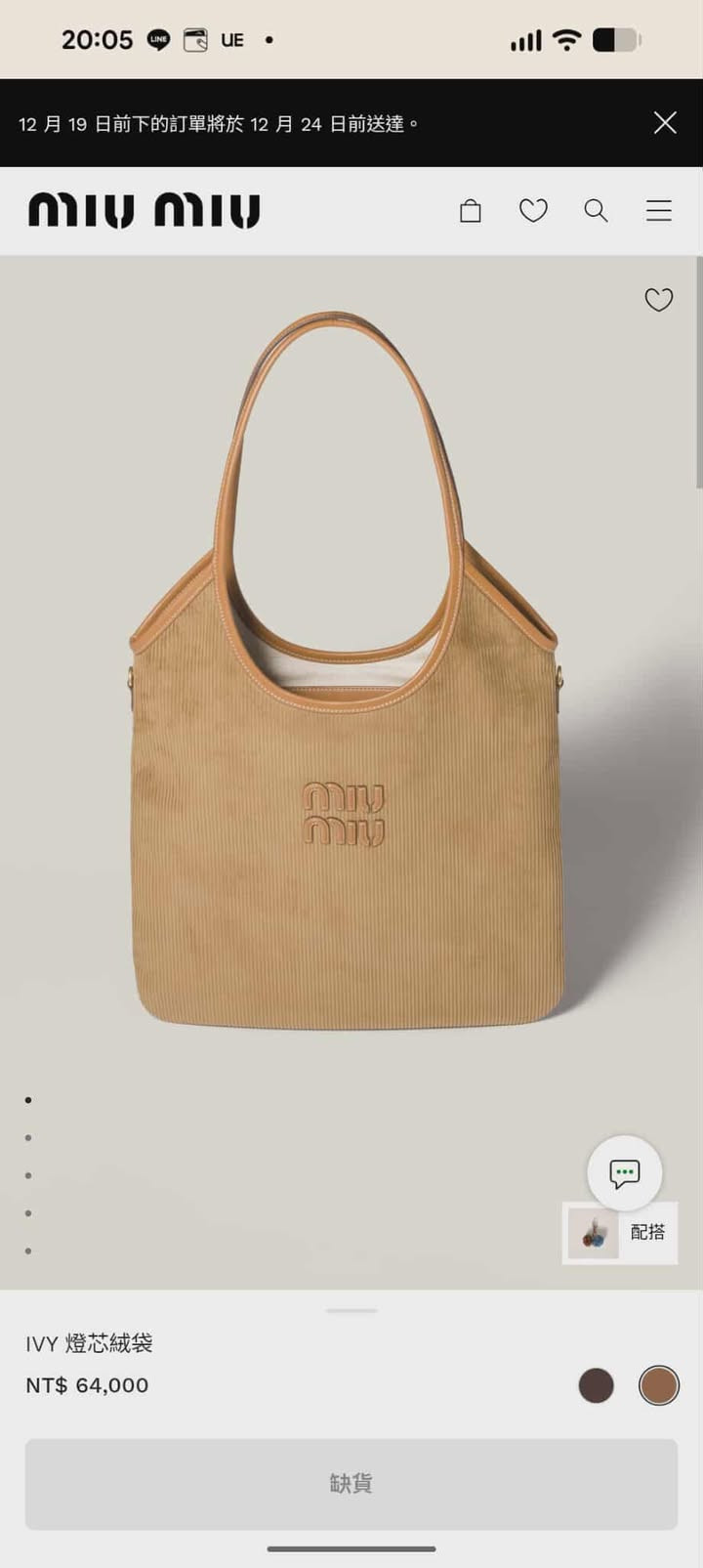Dismiss the delivery notice banner
Screen dimensions: 703x1568
pos(665,122)
